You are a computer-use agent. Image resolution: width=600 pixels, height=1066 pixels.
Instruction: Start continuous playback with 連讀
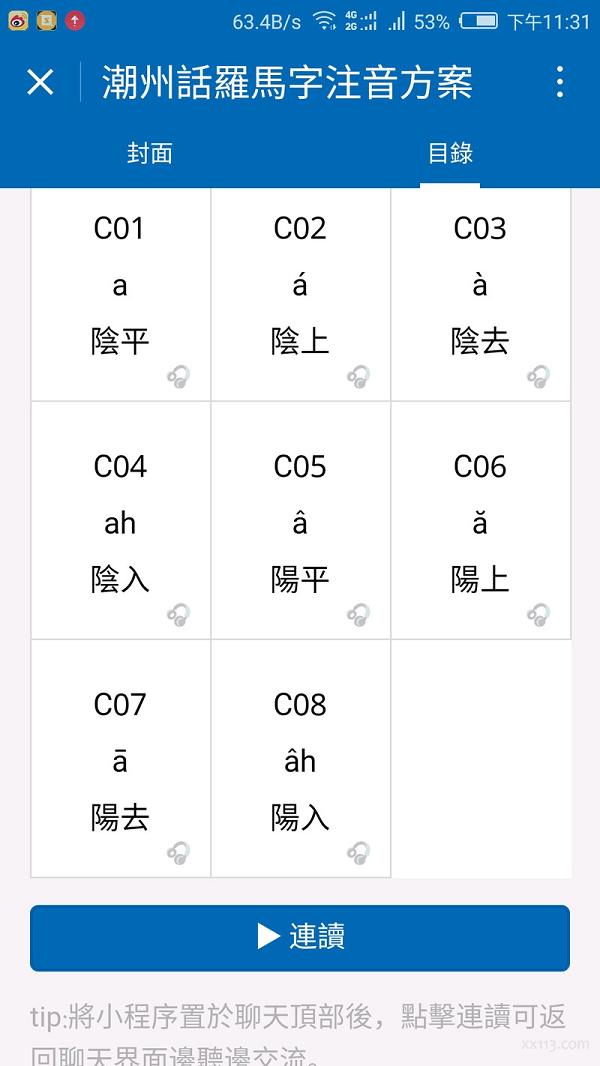pyautogui.click(x=300, y=938)
